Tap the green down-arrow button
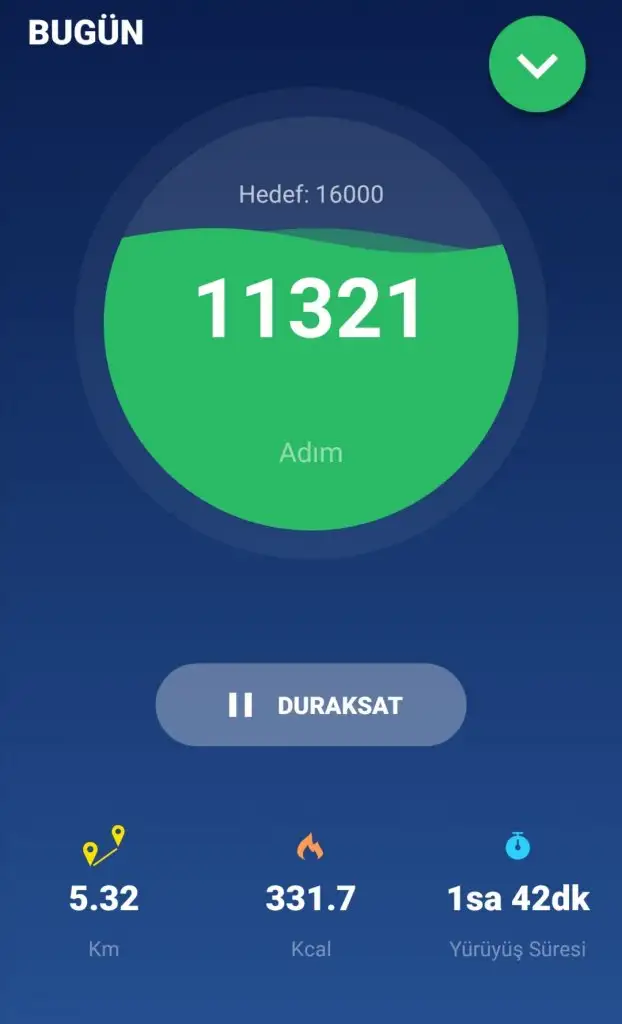This screenshot has height=1024, width=622. [537, 66]
